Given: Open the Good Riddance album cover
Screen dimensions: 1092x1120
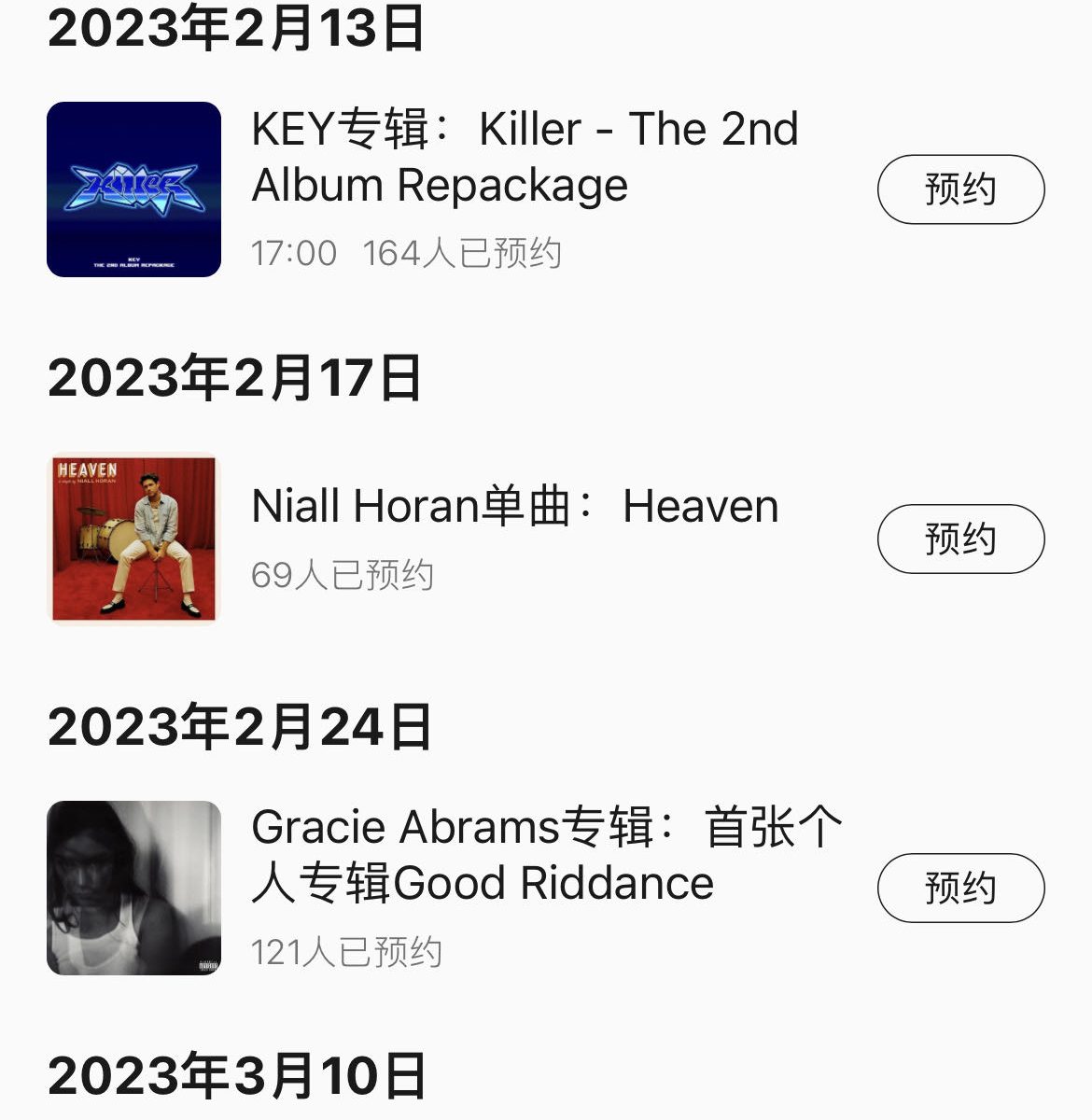Looking at the screenshot, I should 133,888.
